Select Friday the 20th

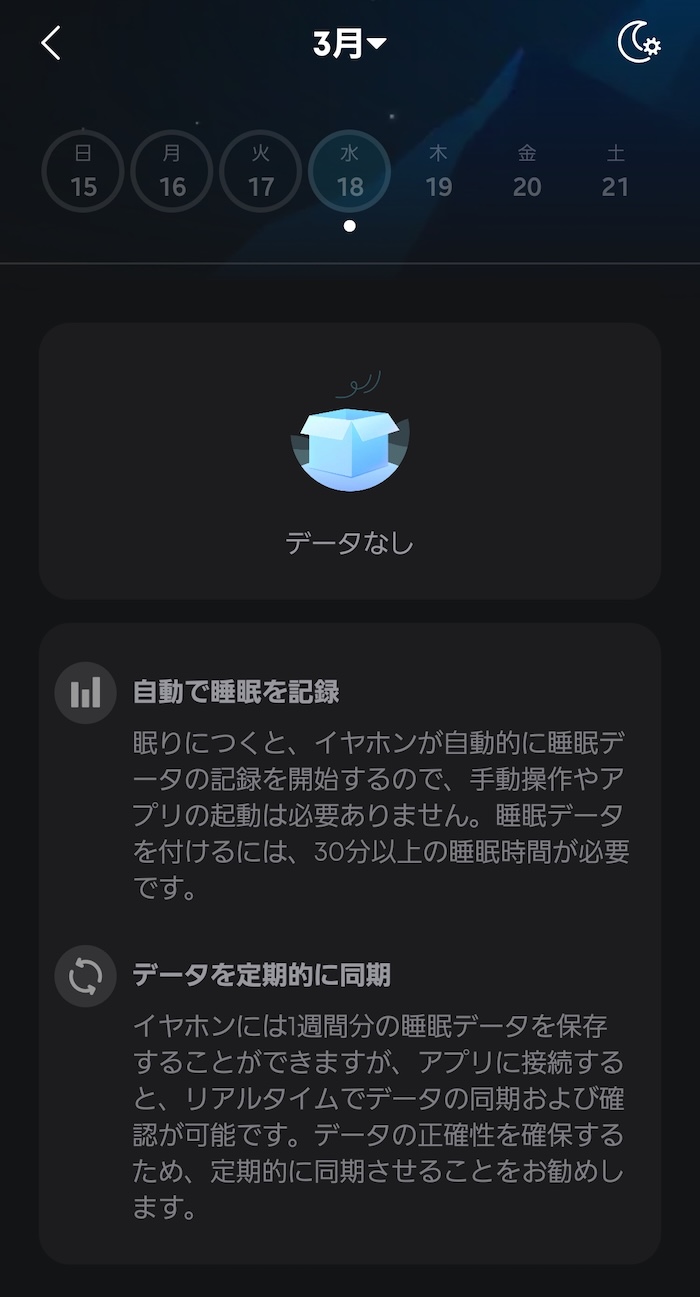point(527,171)
